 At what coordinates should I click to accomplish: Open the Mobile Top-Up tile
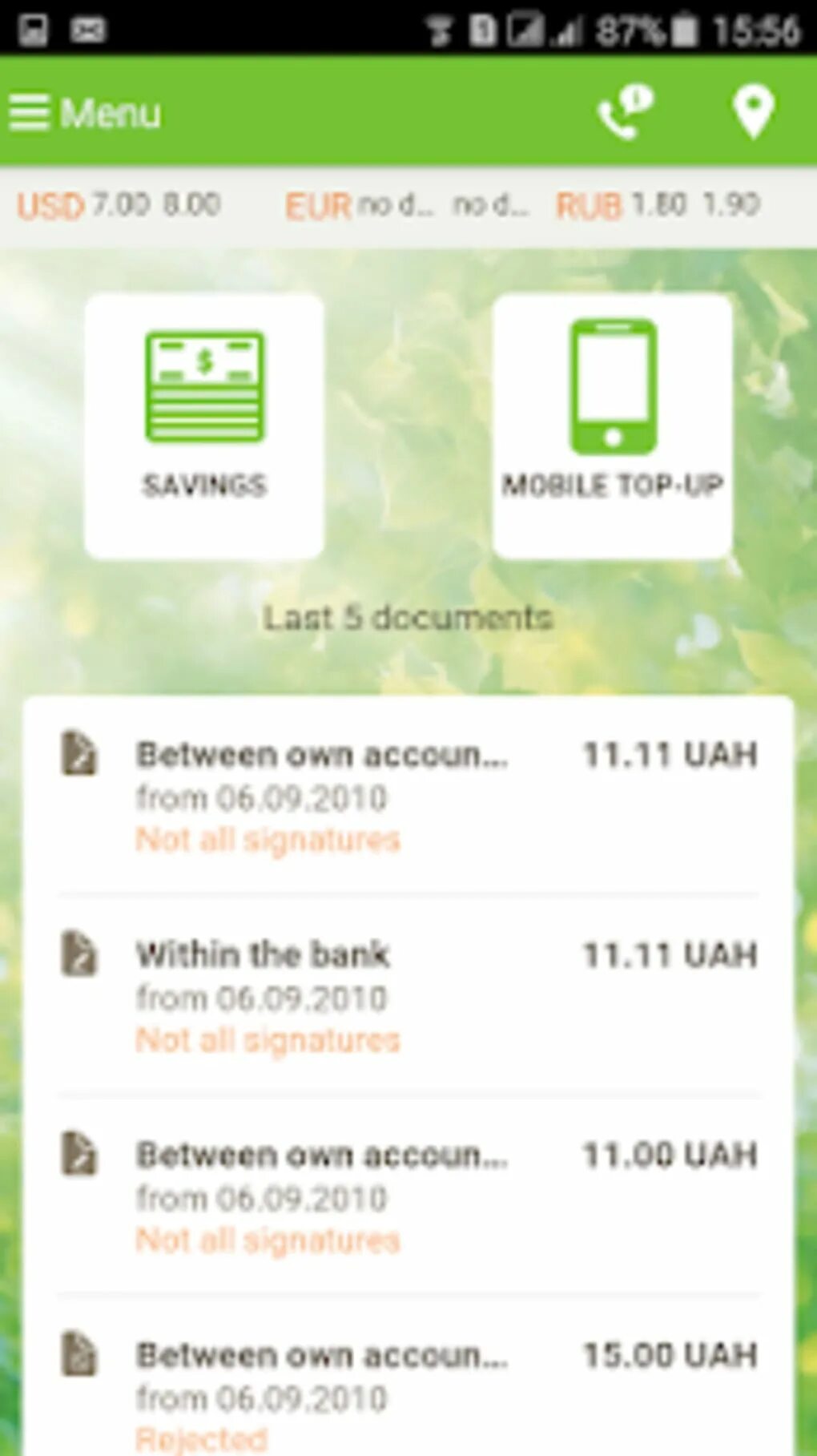613,426
